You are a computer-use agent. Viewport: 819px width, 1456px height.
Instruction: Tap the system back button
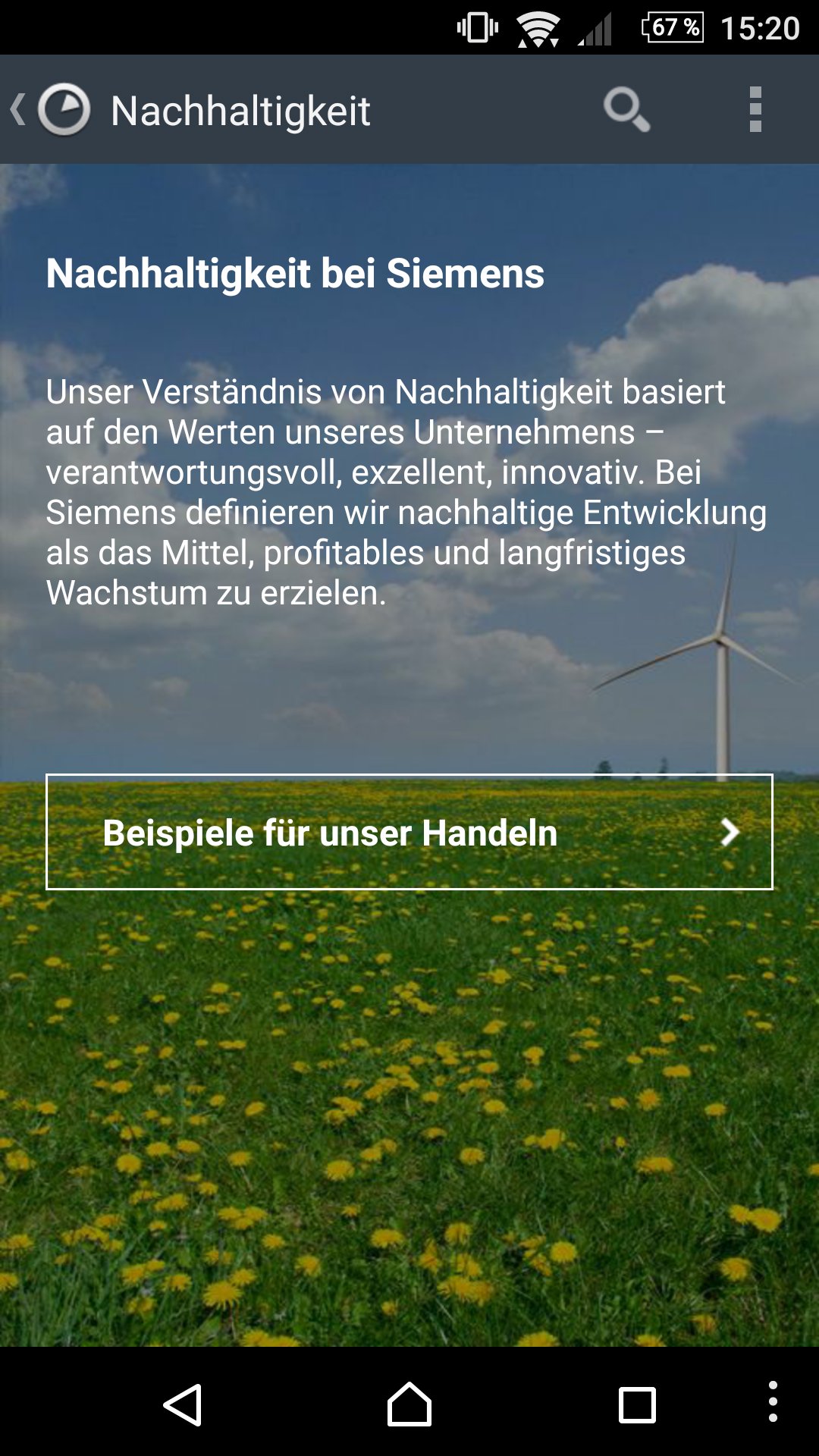click(183, 1405)
